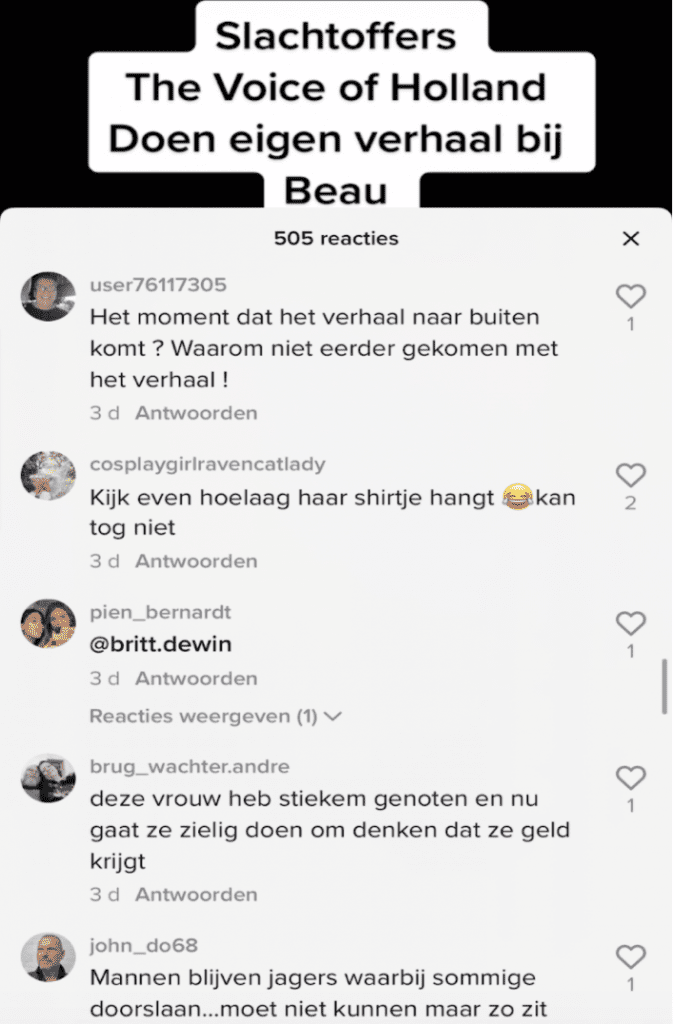
Task: Like brug_wachter.andre's comment
Action: 630,777
